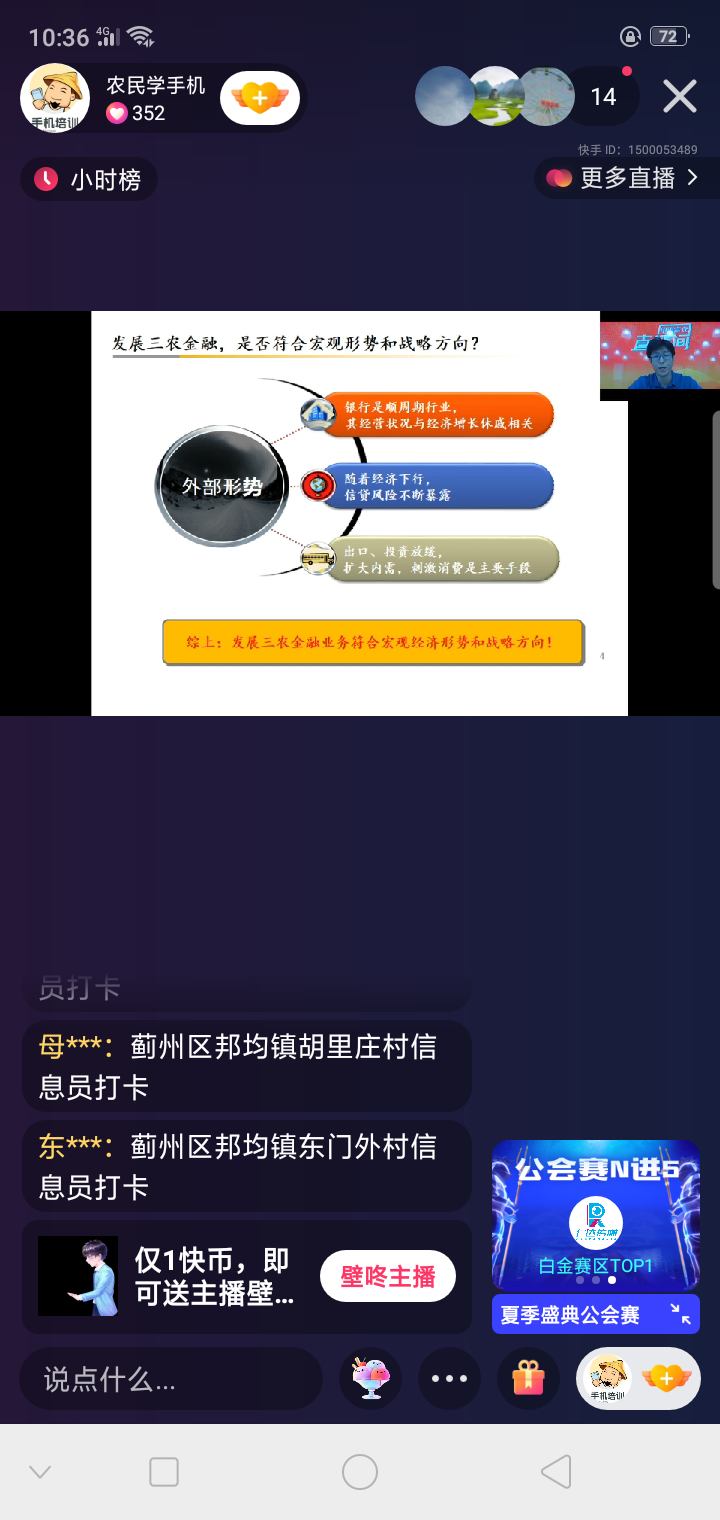720x1520 pixels.
Task: Close the live stream
Action: (680, 96)
